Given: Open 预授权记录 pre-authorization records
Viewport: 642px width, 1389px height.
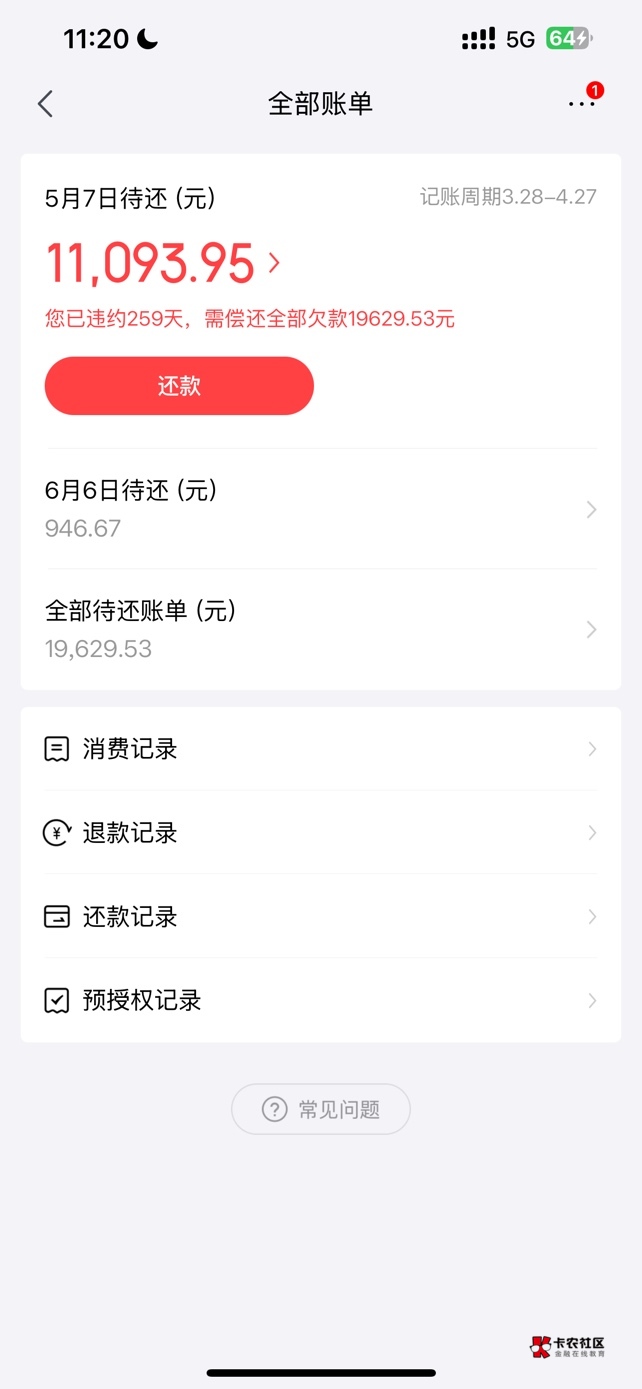Looking at the screenshot, I should coord(321,1000).
